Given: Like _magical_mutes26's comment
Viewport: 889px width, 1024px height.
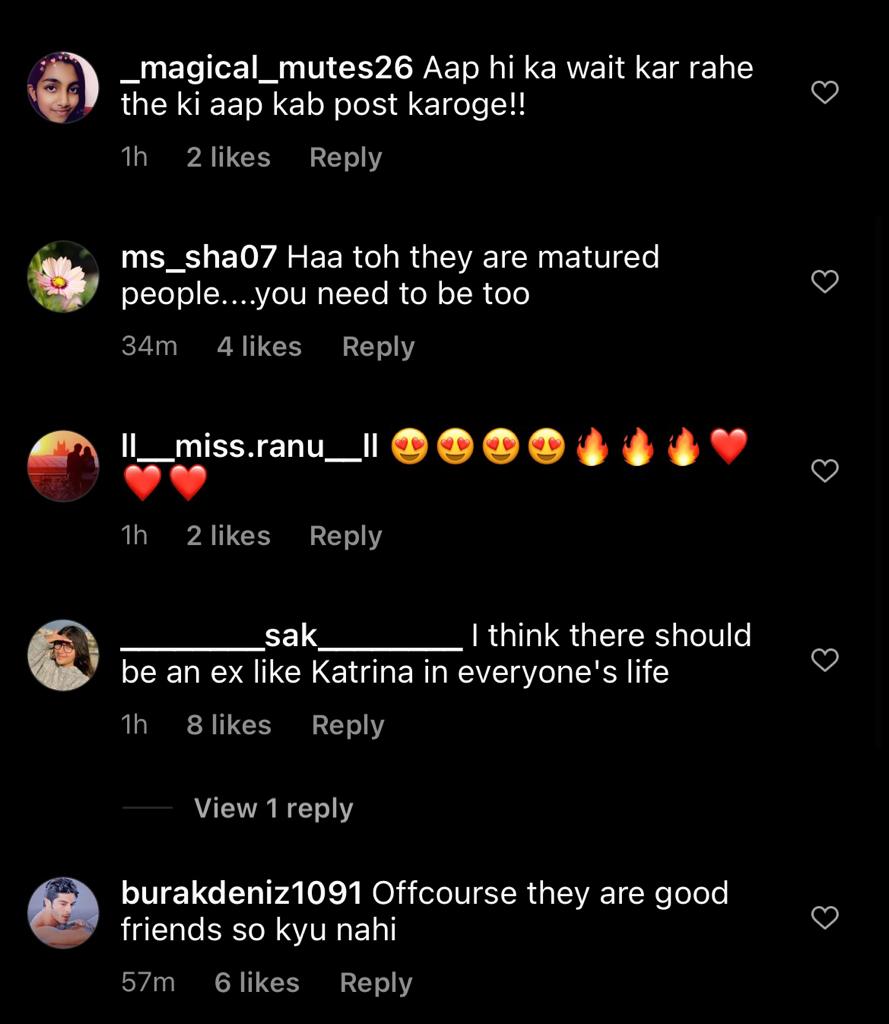Looking at the screenshot, I should (824, 93).
